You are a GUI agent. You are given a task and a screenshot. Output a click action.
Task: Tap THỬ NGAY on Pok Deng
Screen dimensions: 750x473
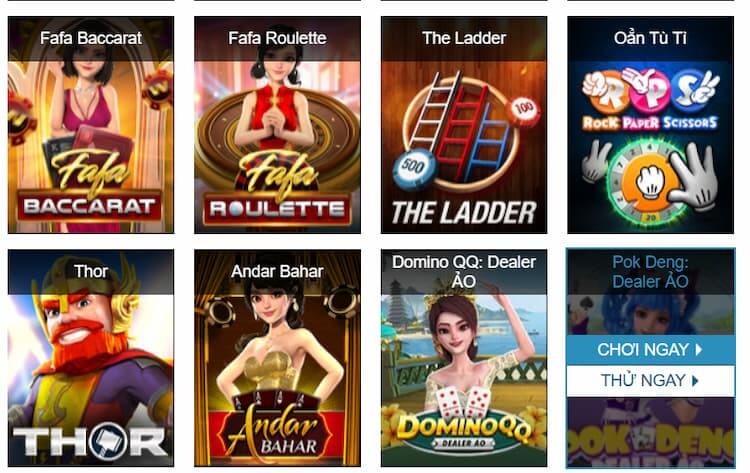(x=650, y=381)
